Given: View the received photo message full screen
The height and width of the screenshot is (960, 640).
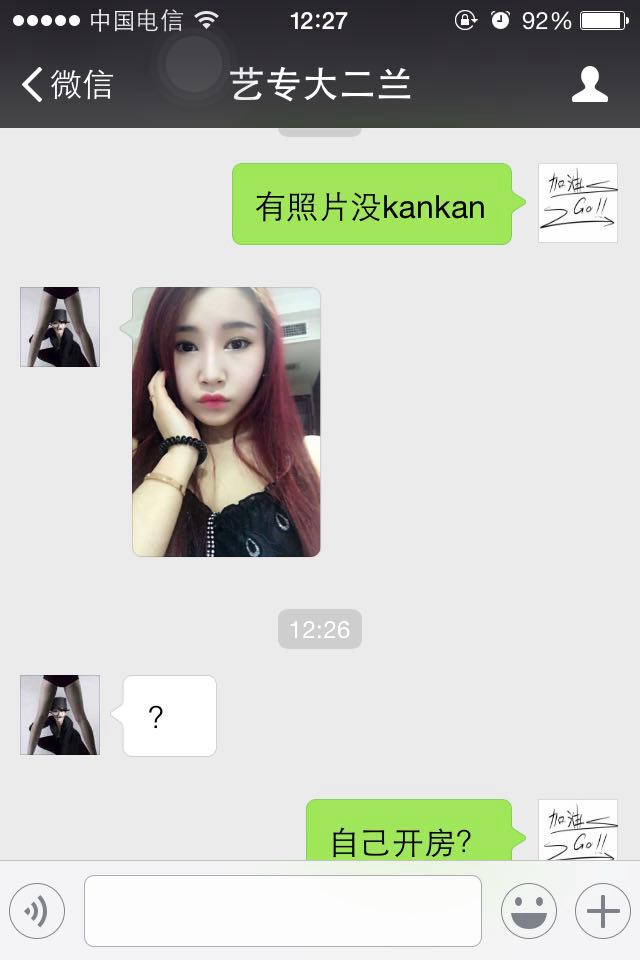Looking at the screenshot, I should coord(226,421).
